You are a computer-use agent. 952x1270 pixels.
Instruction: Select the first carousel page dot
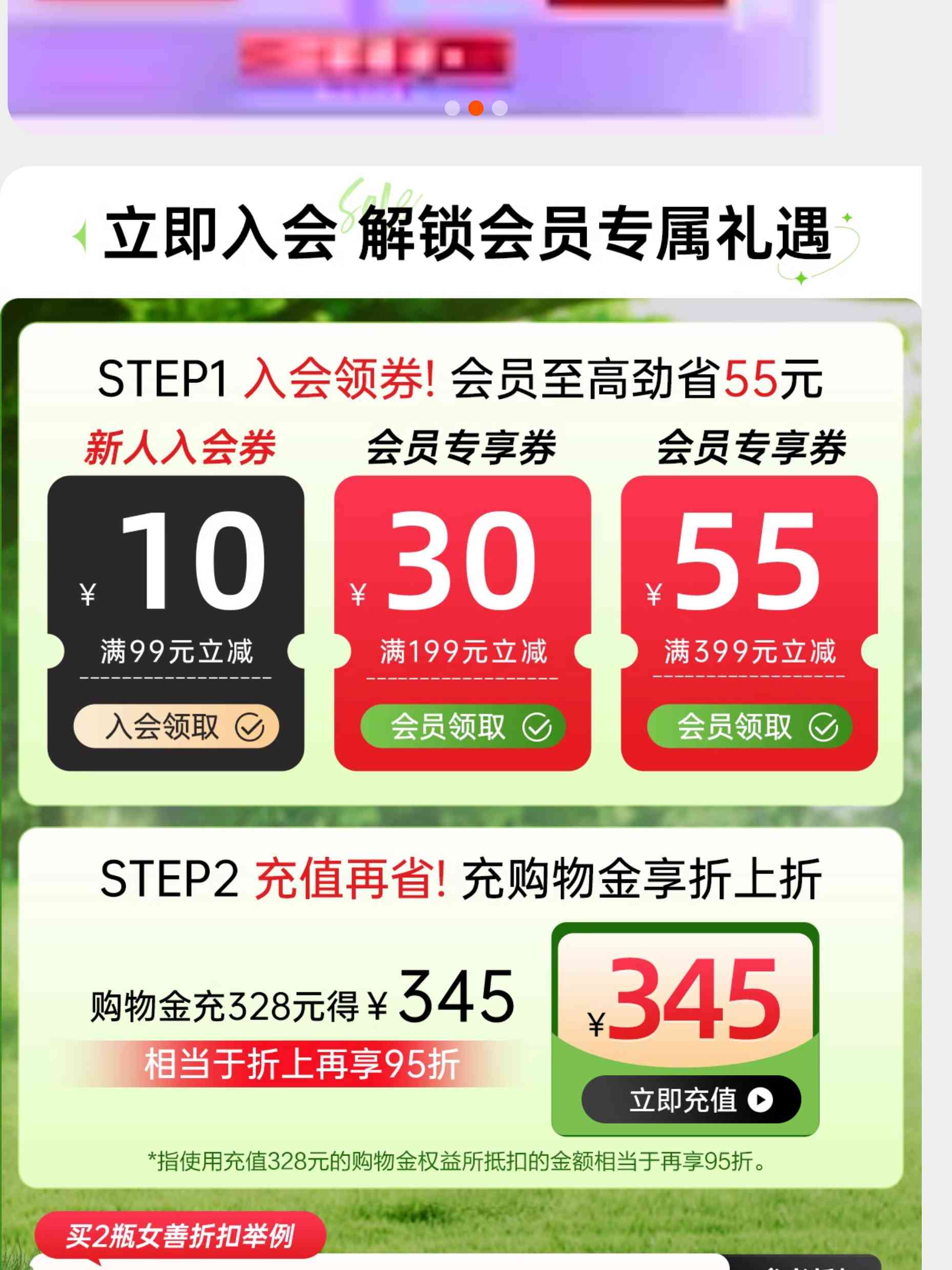tap(452, 108)
